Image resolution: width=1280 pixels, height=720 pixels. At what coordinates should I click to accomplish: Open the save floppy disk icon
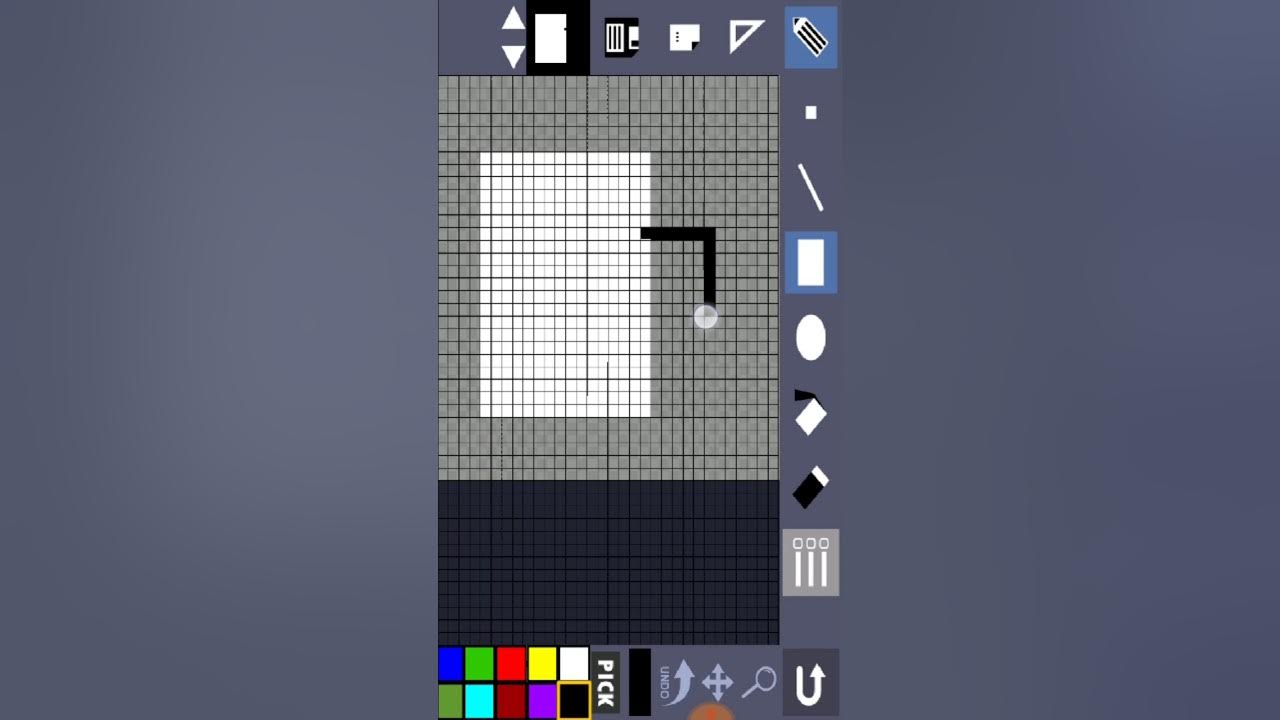(x=621, y=38)
